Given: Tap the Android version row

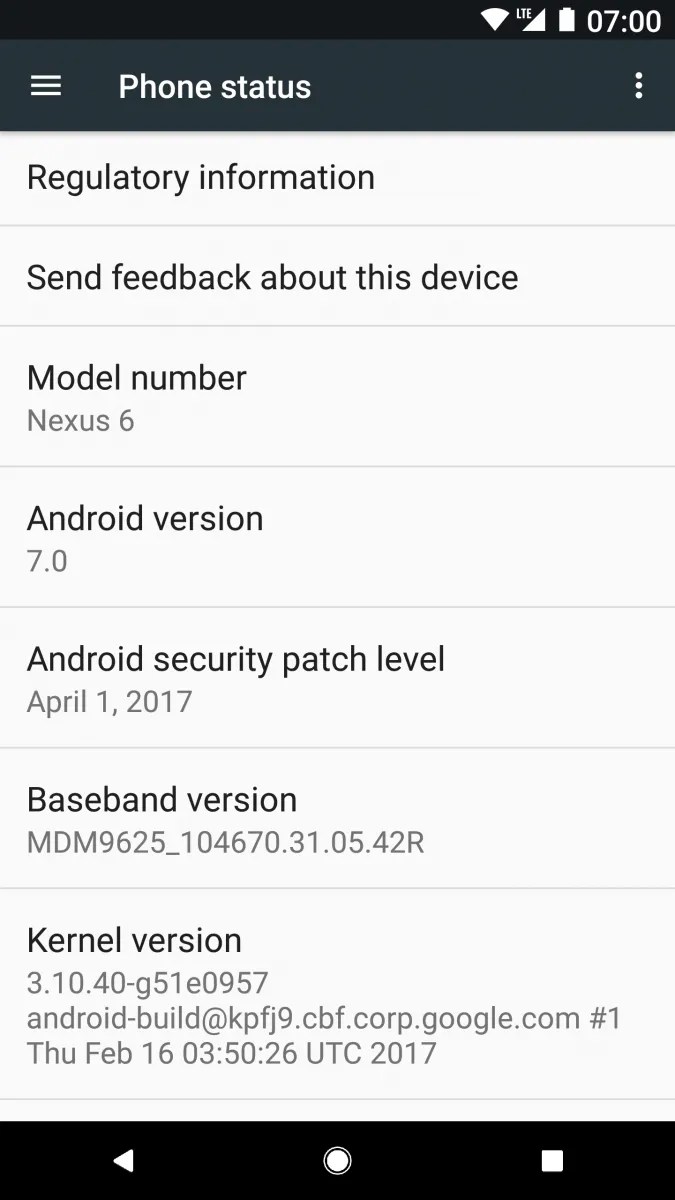Looking at the screenshot, I should (337, 538).
